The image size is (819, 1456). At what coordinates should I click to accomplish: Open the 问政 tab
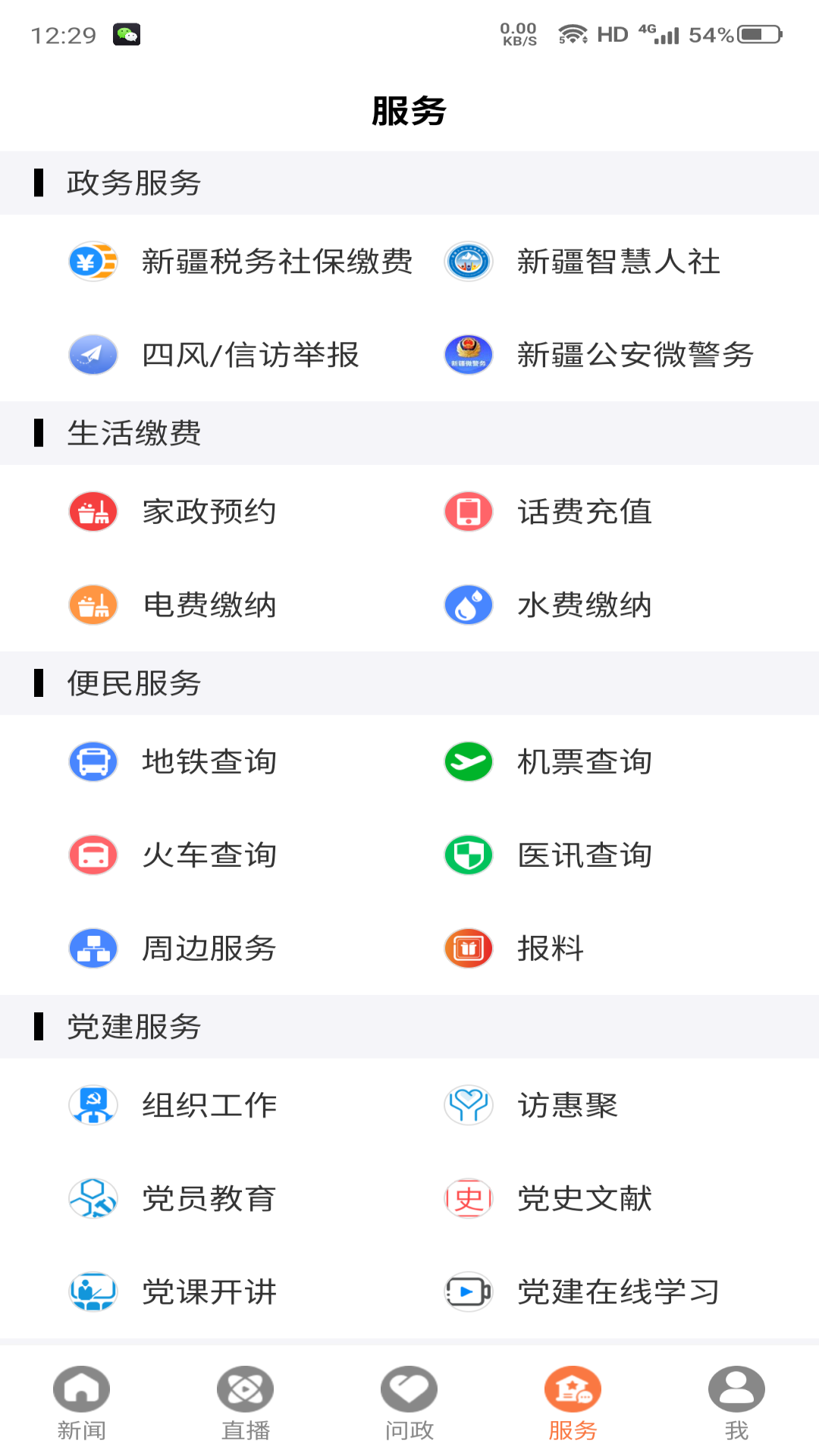[x=409, y=1403]
